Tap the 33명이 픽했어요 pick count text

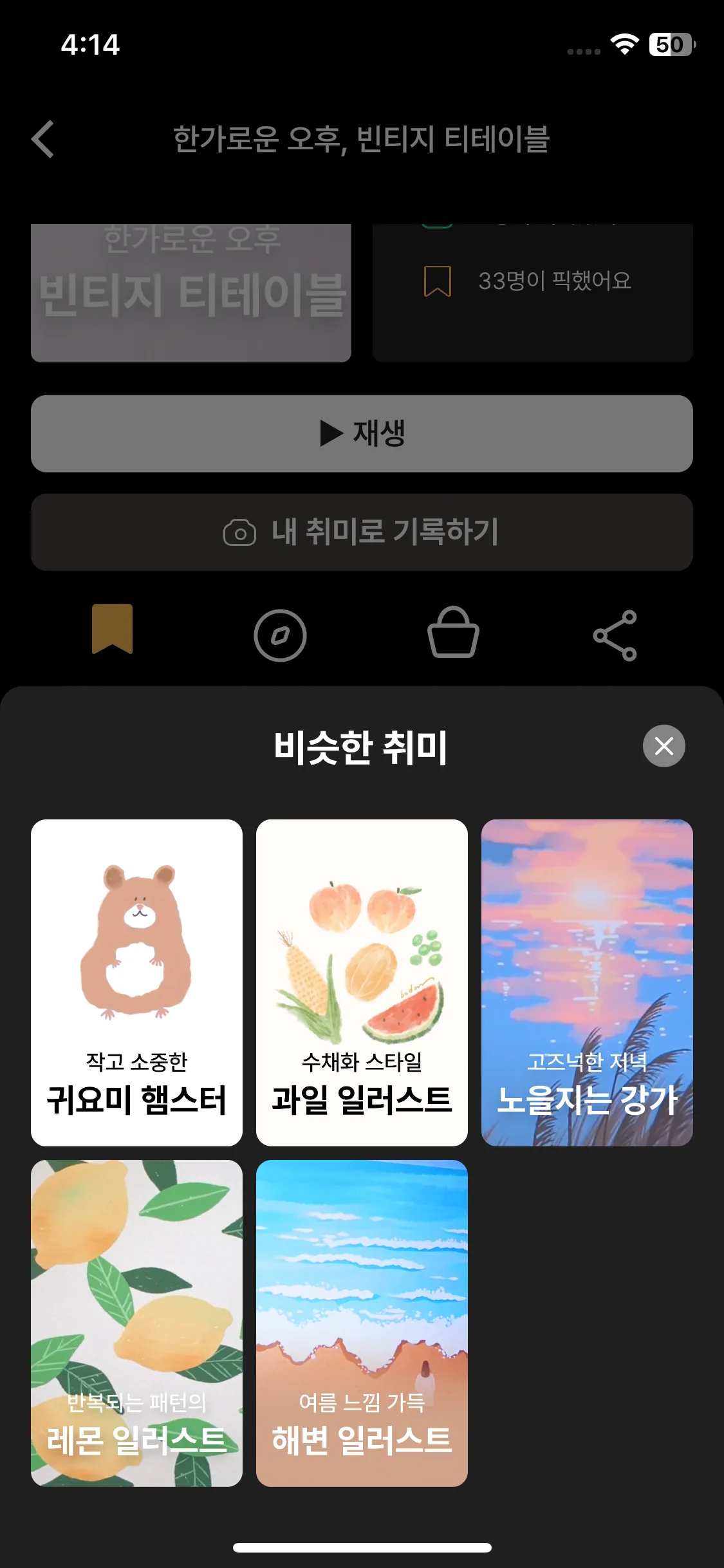[x=556, y=280]
